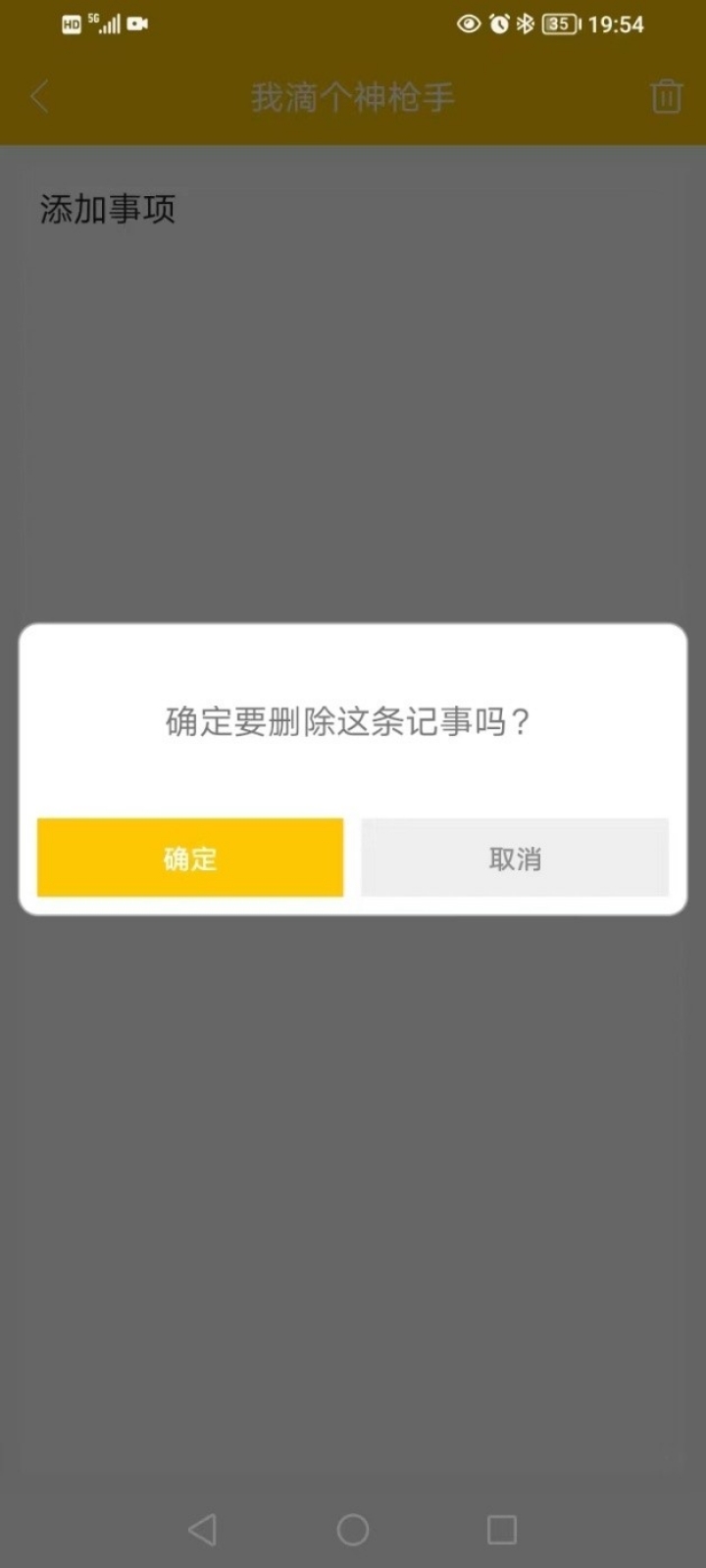Cancel deletion with the 取消 button

click(x=515, y=857)
